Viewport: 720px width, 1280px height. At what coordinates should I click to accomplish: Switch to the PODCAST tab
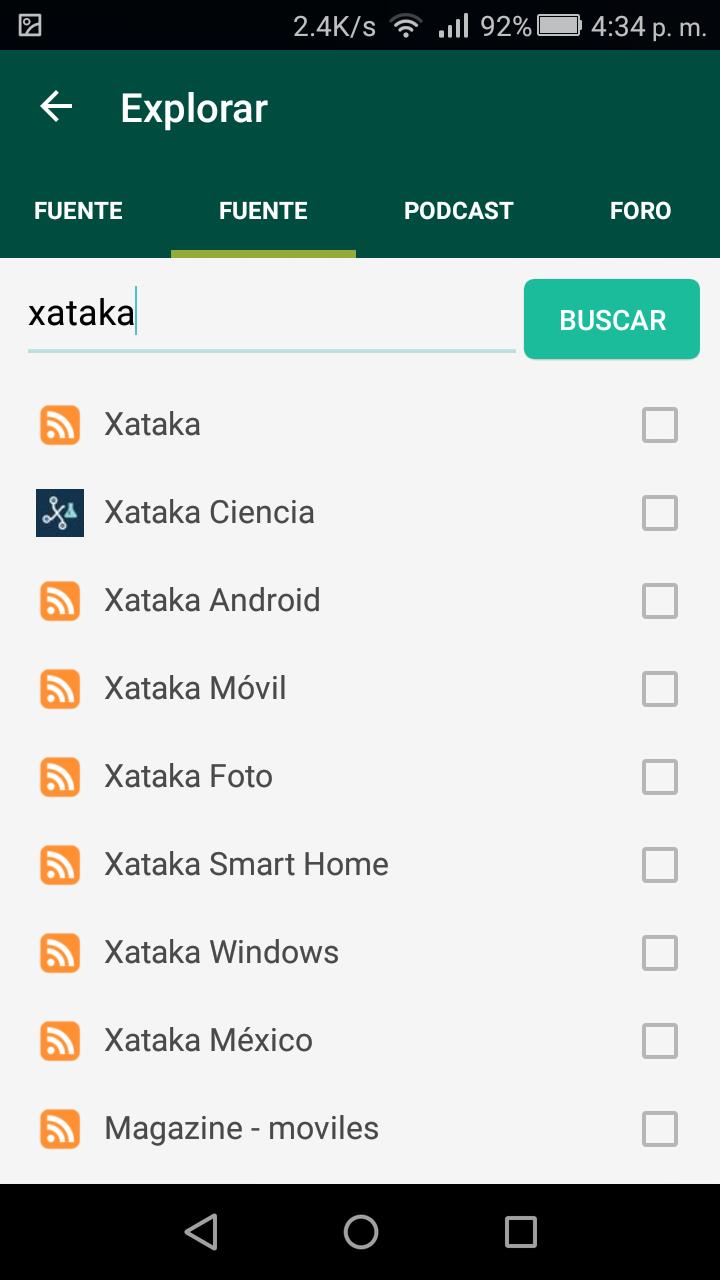coord(458,211)
